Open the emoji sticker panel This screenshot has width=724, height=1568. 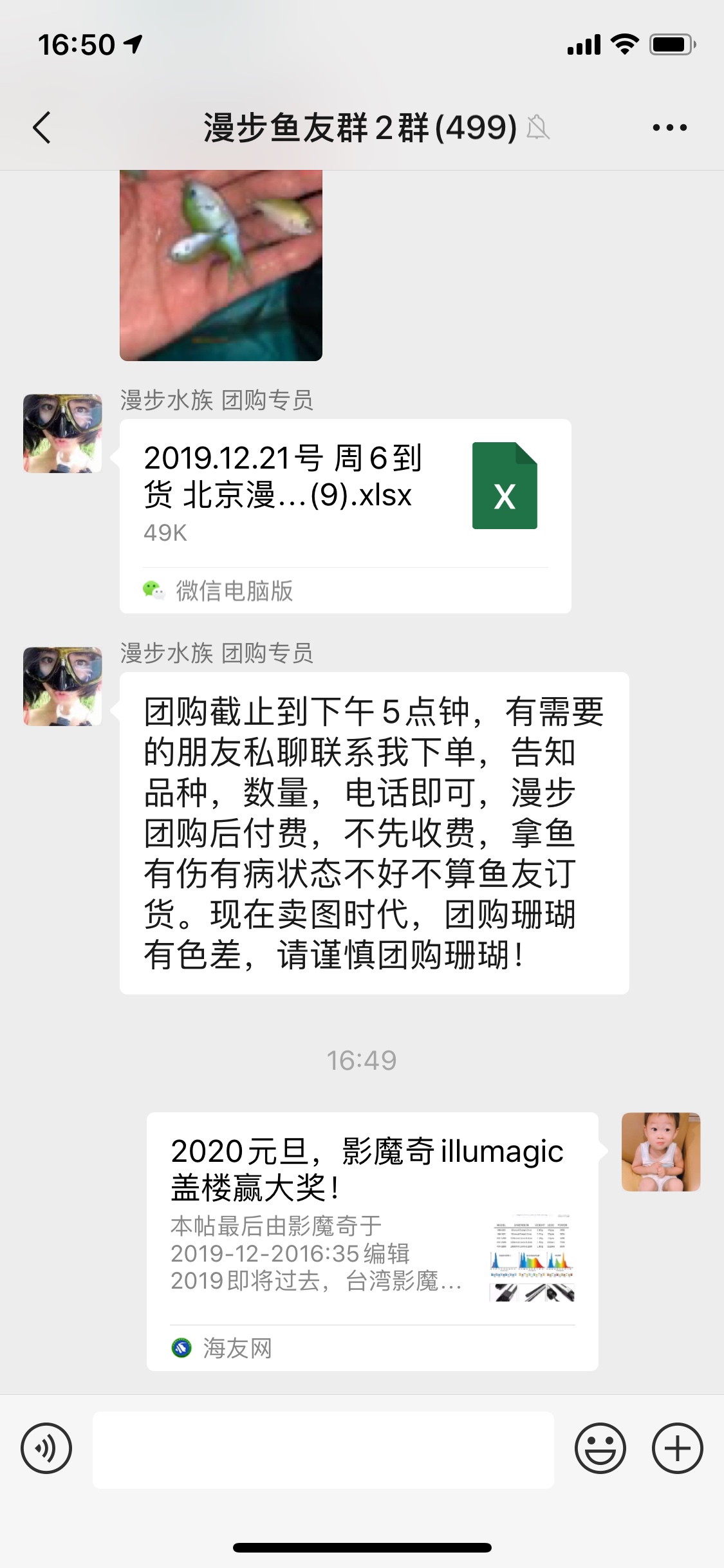600,1449
